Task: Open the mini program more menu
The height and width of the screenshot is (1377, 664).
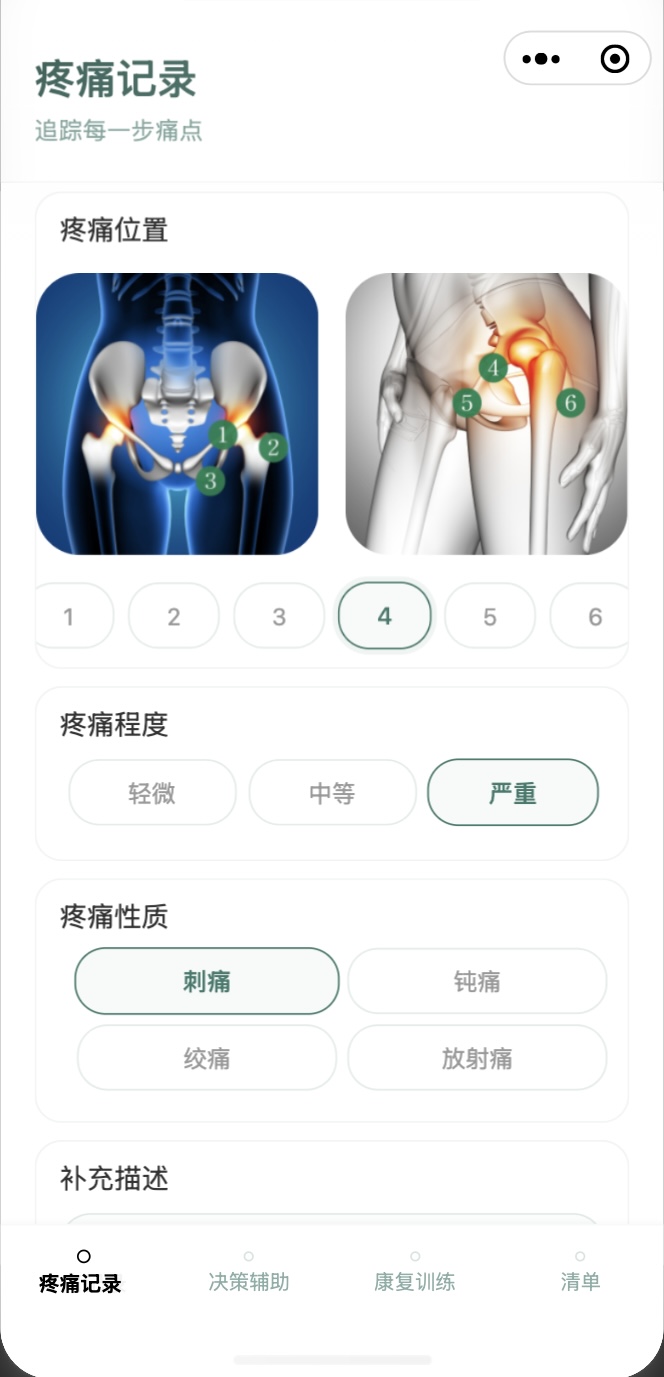Action: click(x=541, y=59)
